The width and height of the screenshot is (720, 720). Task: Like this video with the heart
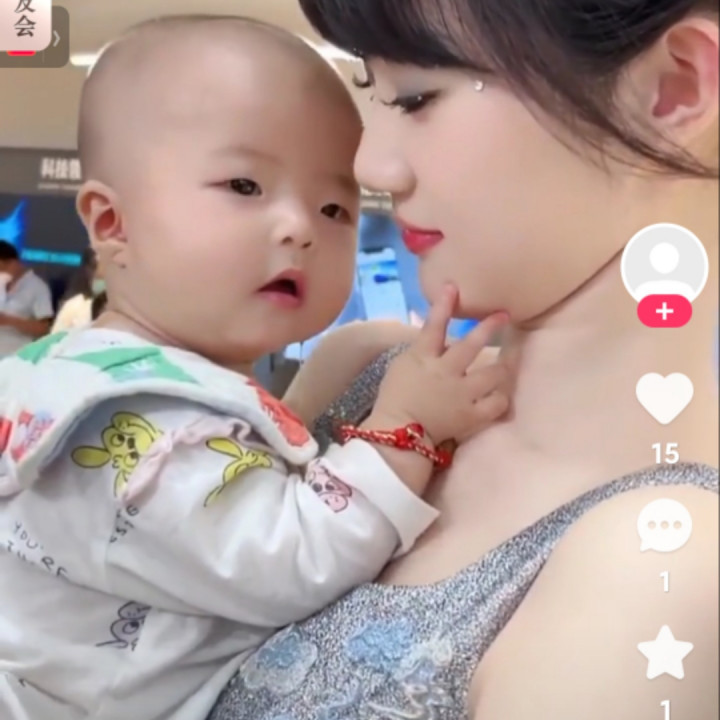[x=664, y=398]
